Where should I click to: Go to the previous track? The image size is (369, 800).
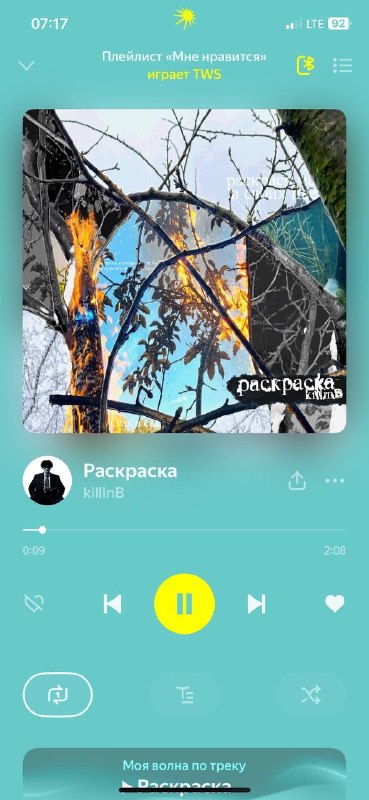[112, 604]
